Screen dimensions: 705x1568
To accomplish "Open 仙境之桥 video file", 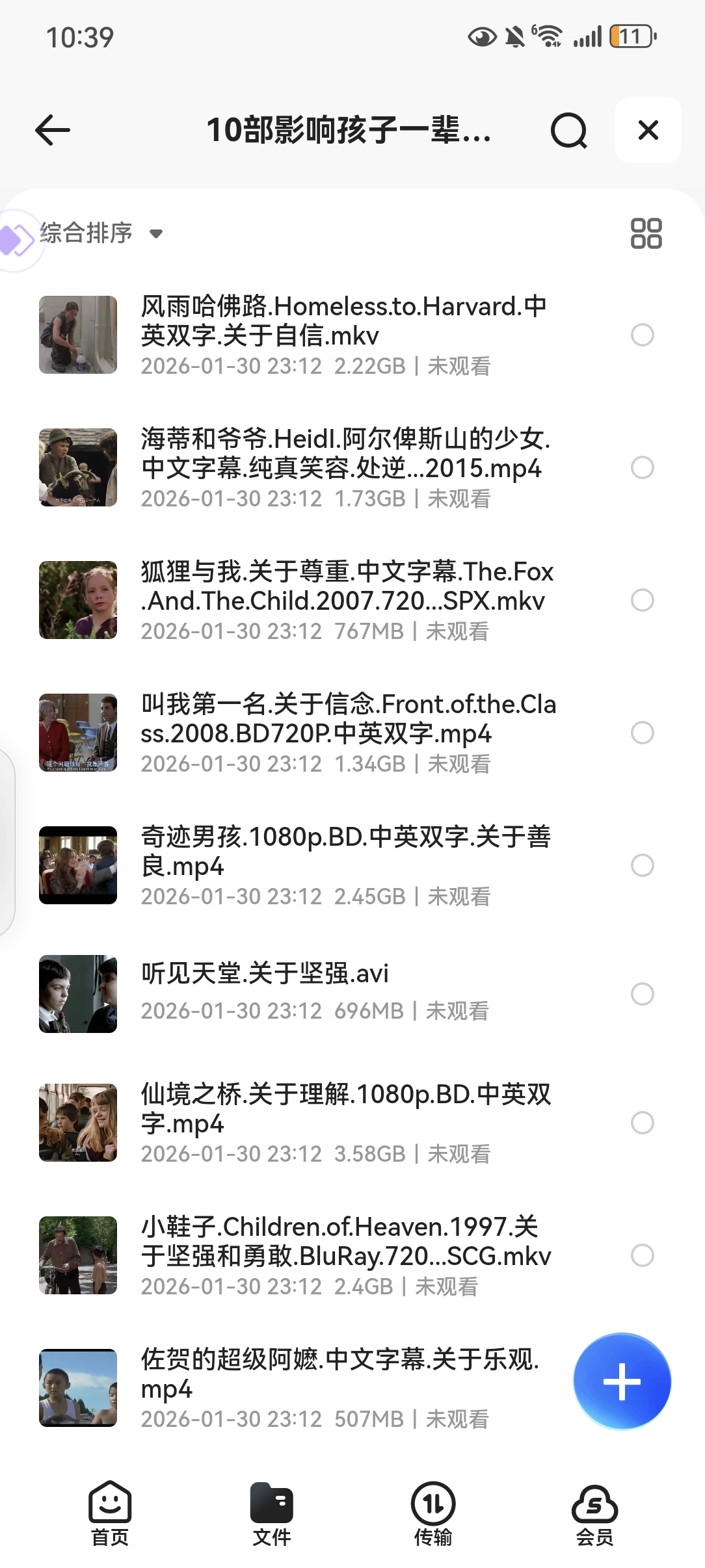I will pos(345,1109).
